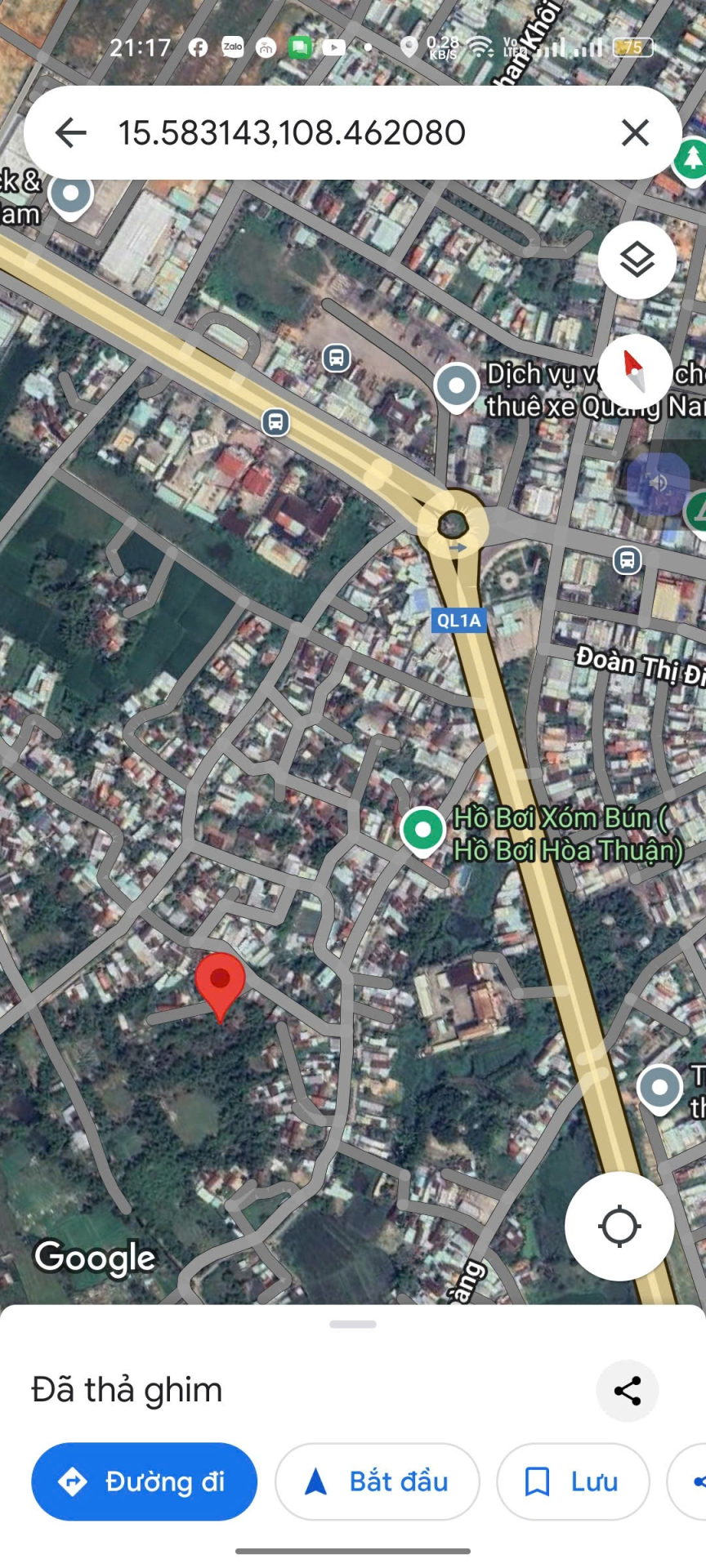
Task: Save the pin with Lưu
Action: (x=572, y=1481)
